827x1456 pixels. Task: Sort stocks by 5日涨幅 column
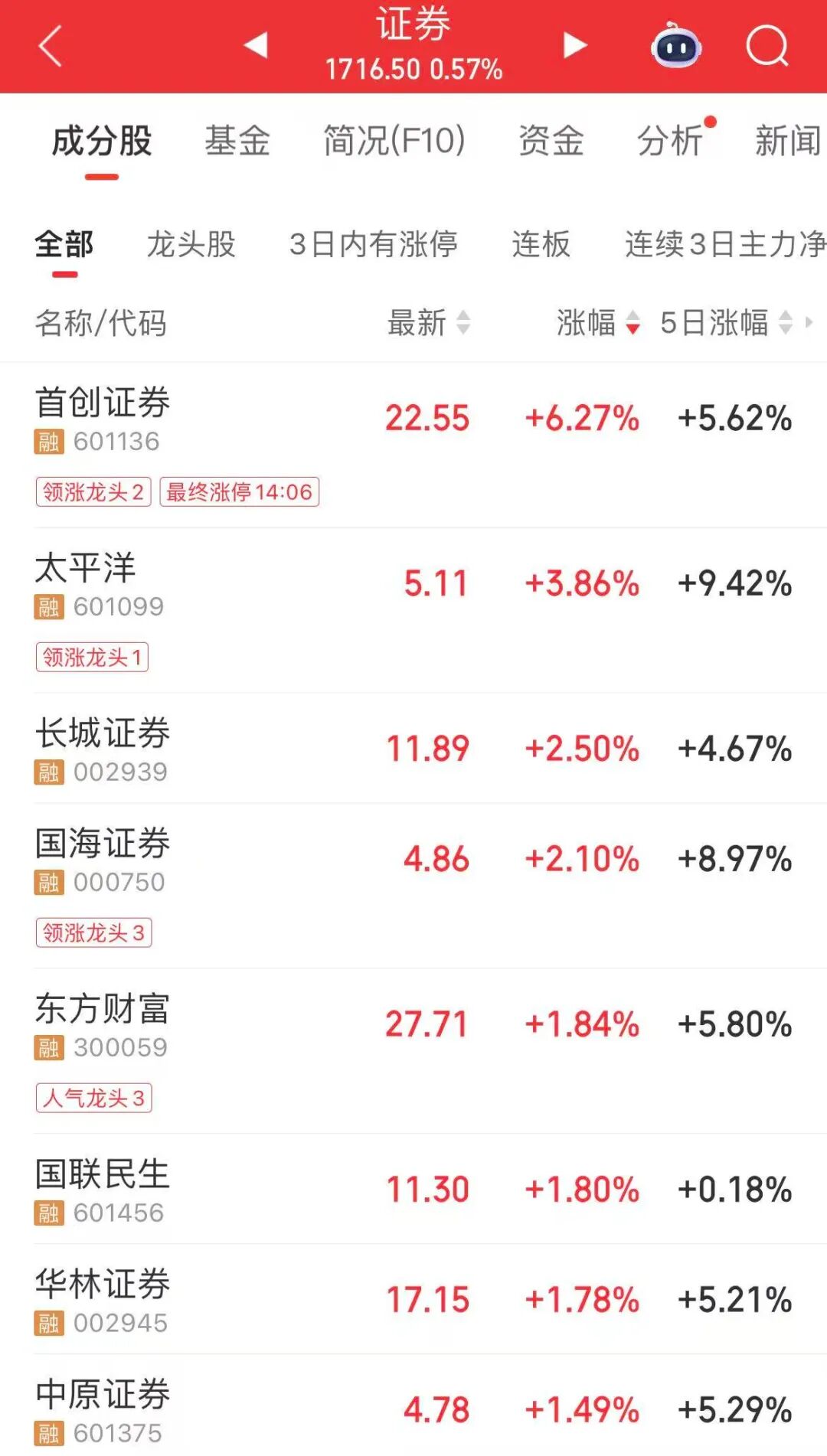(724, 323)
